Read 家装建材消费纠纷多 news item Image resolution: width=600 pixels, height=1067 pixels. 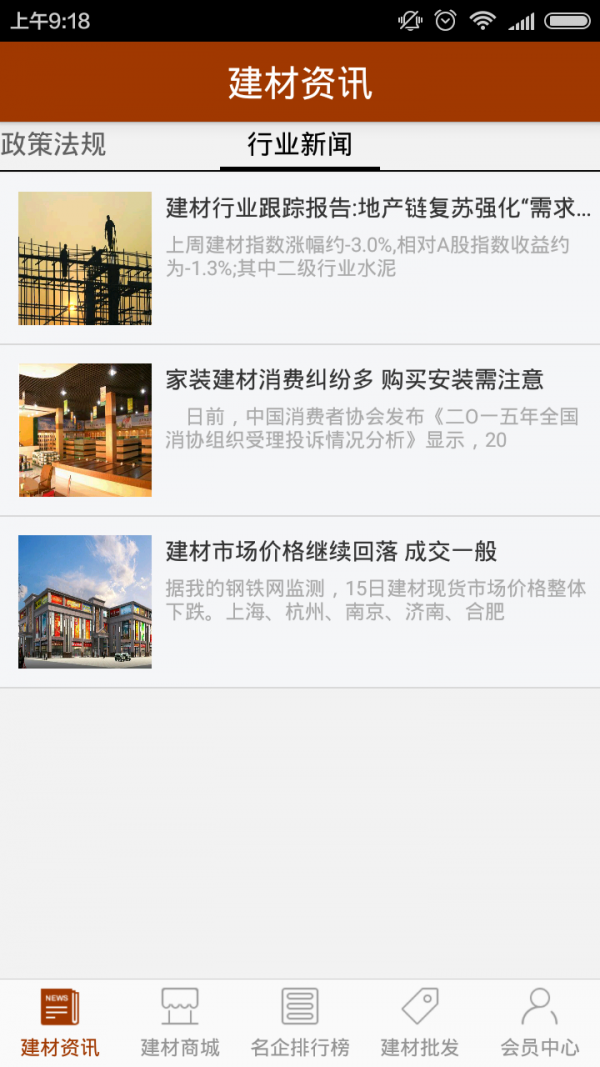point(355,380)
